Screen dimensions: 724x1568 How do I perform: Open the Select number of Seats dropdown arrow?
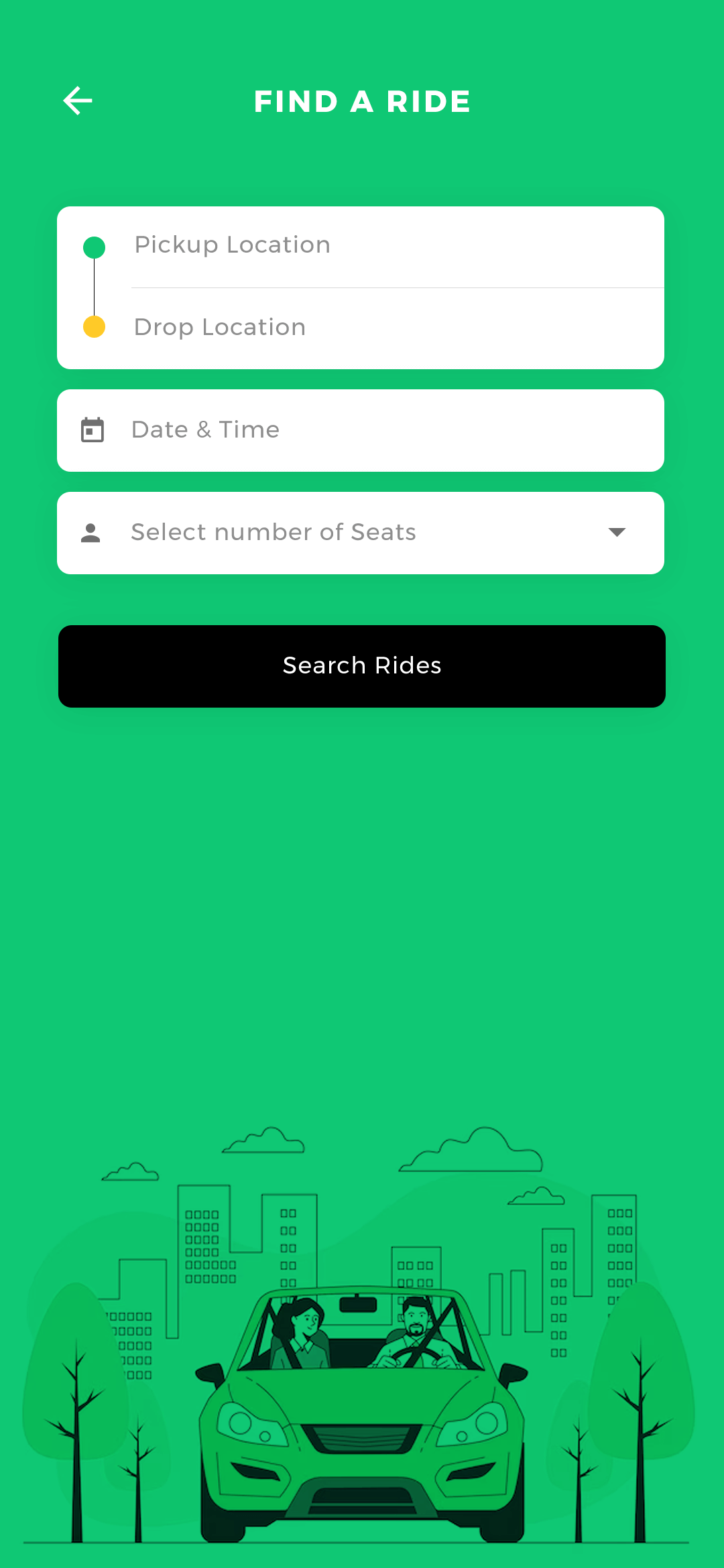[x=617, y=532]
